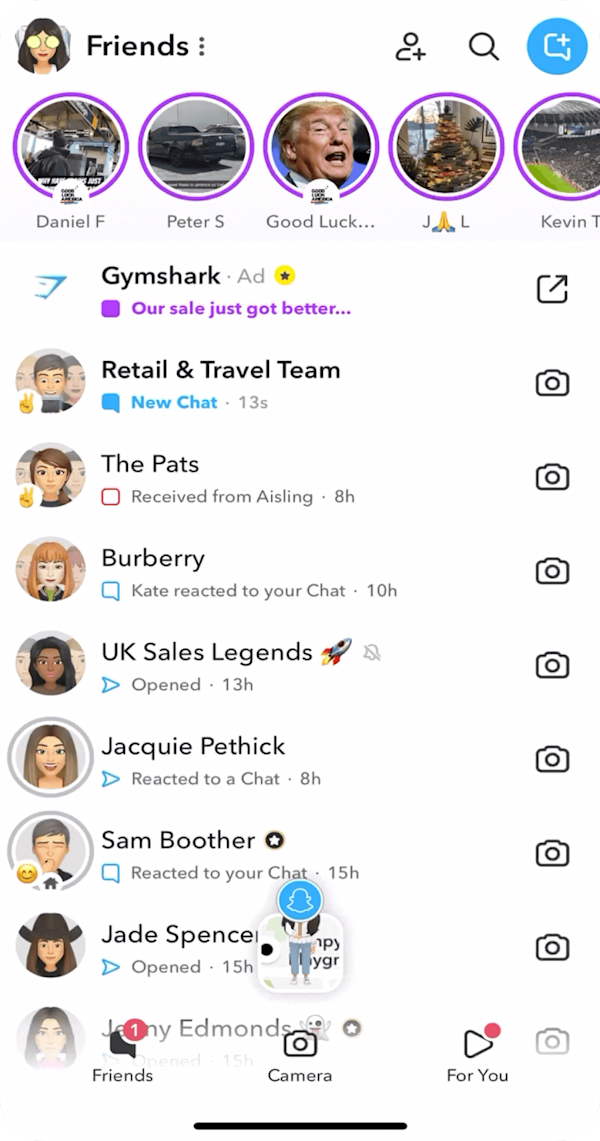Open The Pats group chat
The height and width of the screenshot is (1141, 600).
(x=300, y=477)
